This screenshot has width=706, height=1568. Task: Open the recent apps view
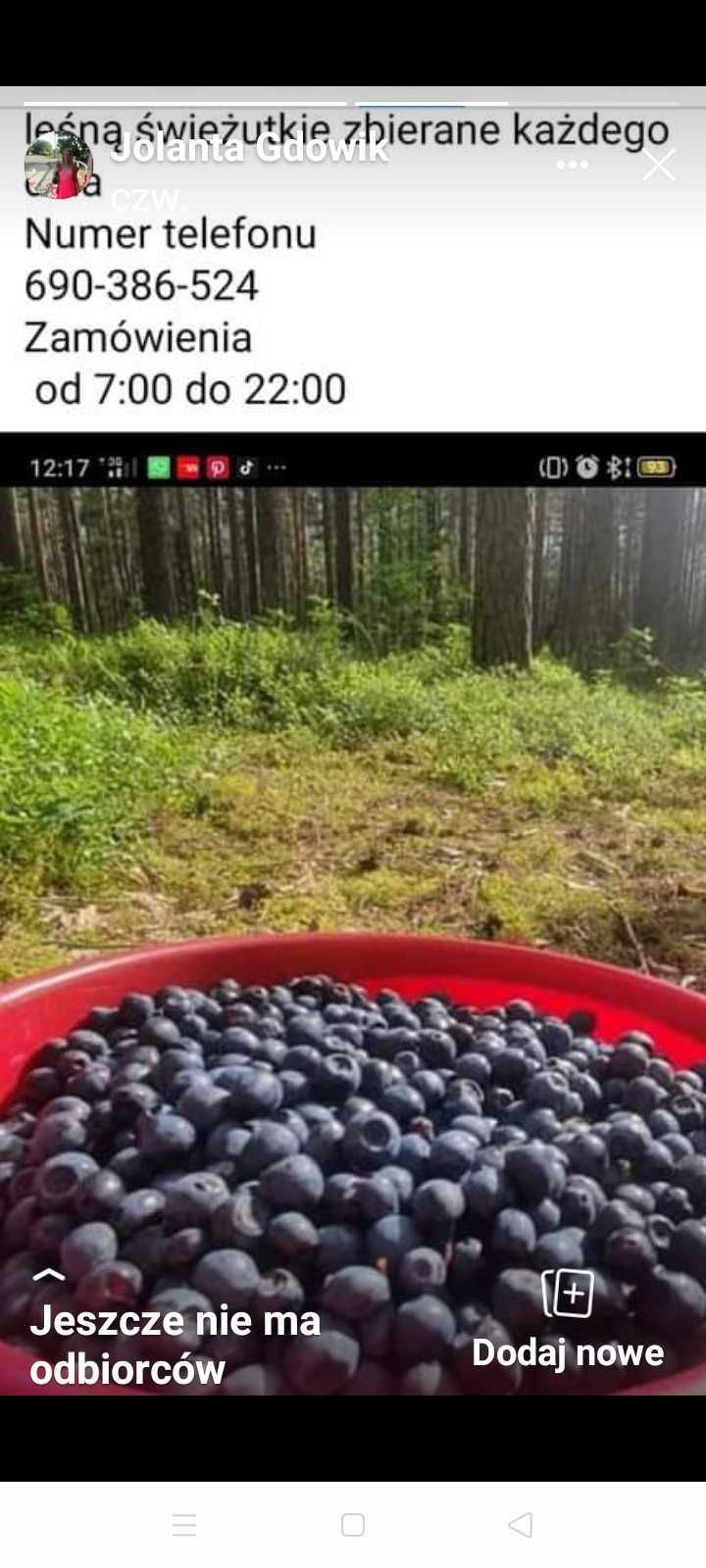(184, 1525)
